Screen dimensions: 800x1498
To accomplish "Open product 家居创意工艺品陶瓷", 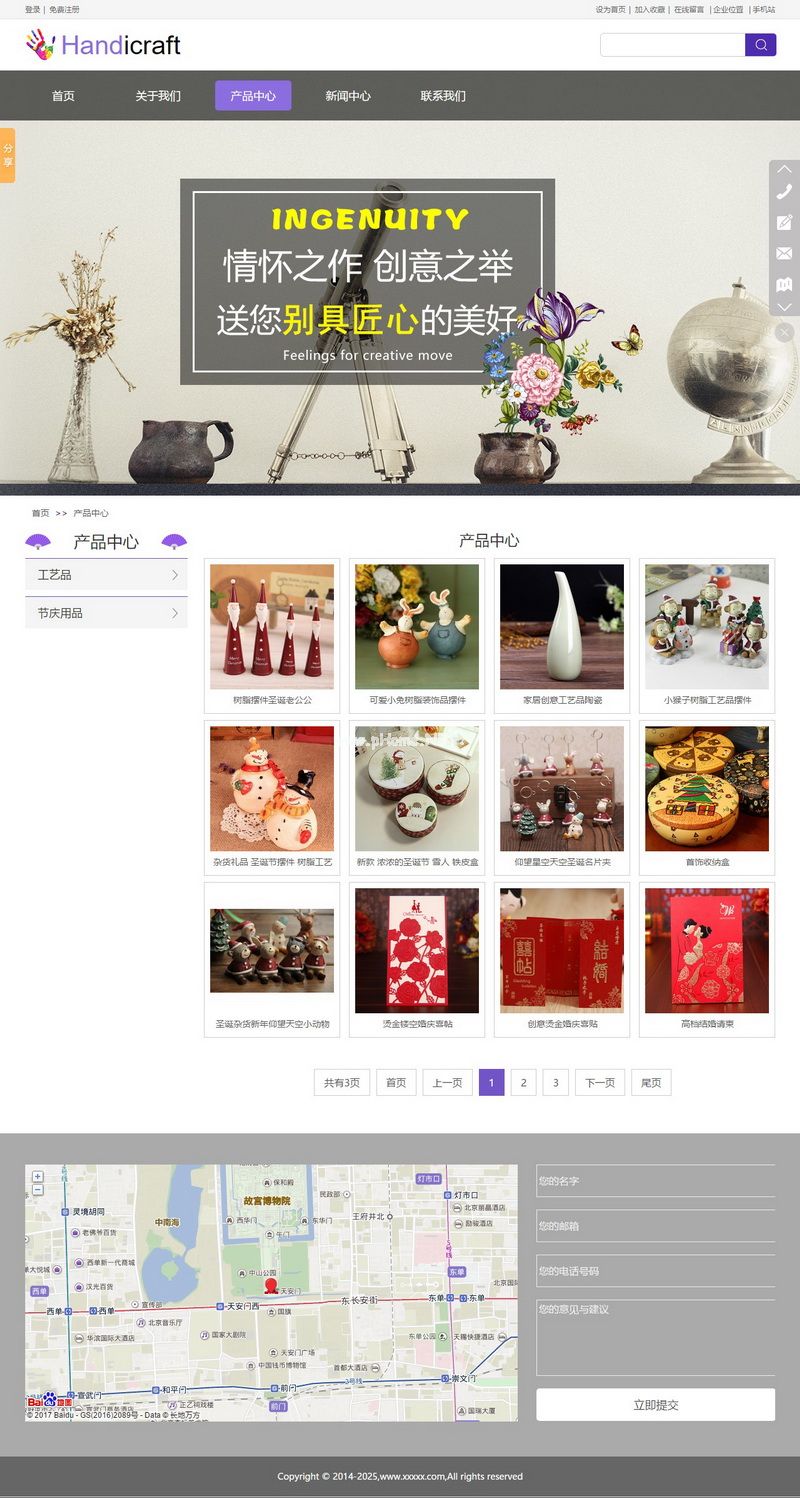I will click(x=562, y=628).
